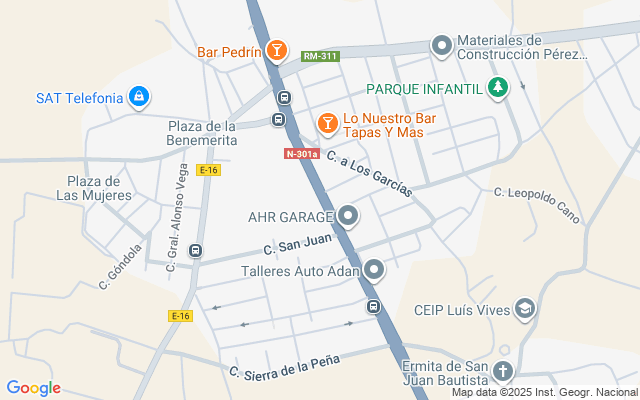This screenshot has height=400, width=640.
Task: Tap the bus stop below Talleres Auto Adan
Action: click(373, 306)
